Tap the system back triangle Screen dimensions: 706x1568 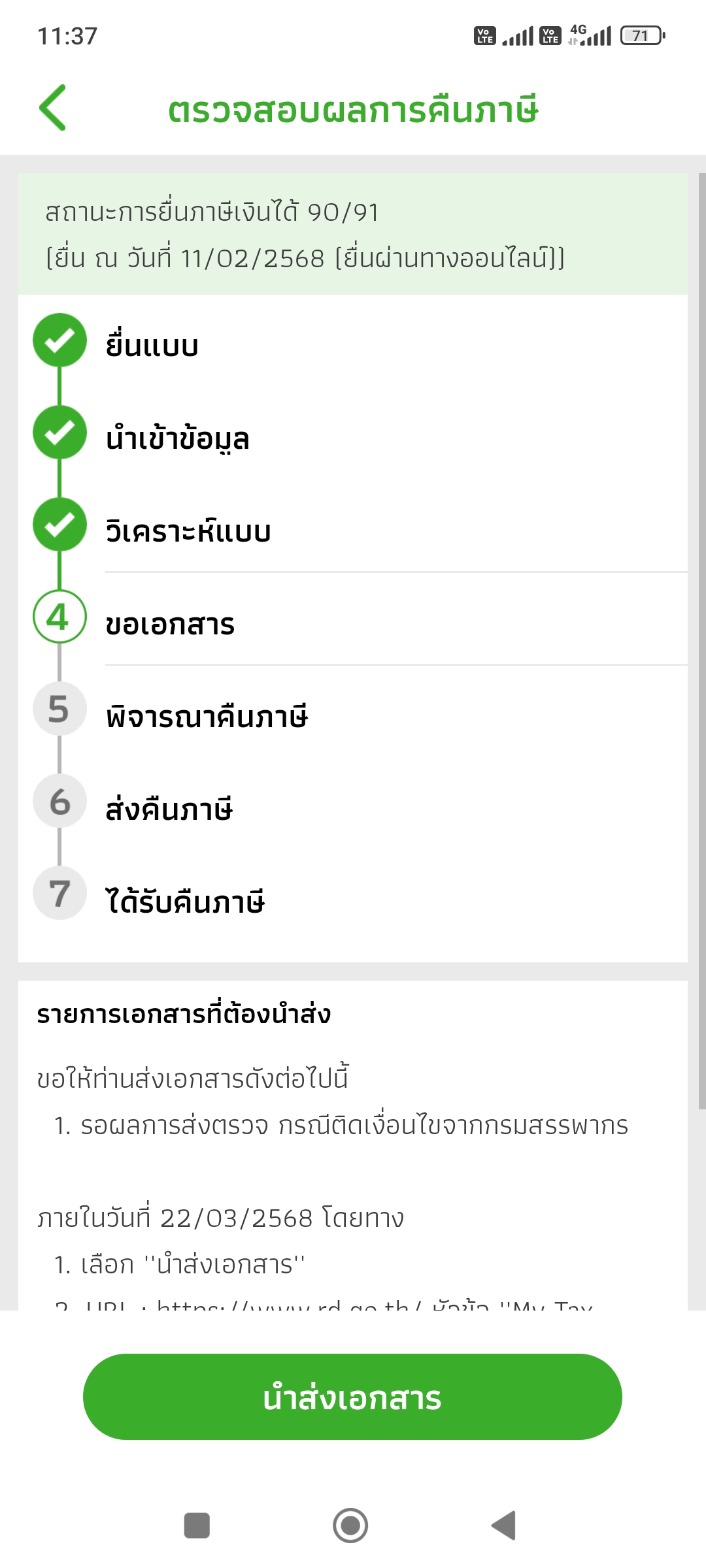coord(504,1526)
